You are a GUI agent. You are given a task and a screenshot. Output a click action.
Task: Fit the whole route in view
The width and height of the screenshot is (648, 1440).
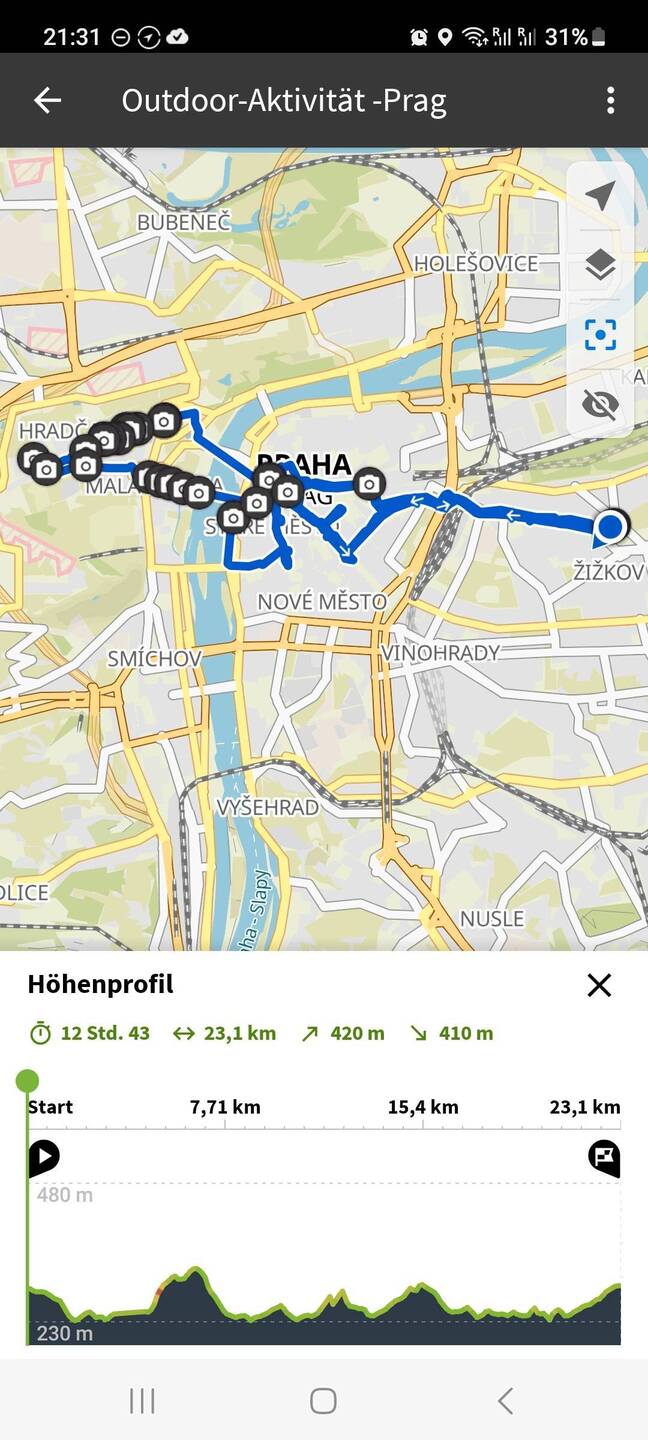(600, 335)
